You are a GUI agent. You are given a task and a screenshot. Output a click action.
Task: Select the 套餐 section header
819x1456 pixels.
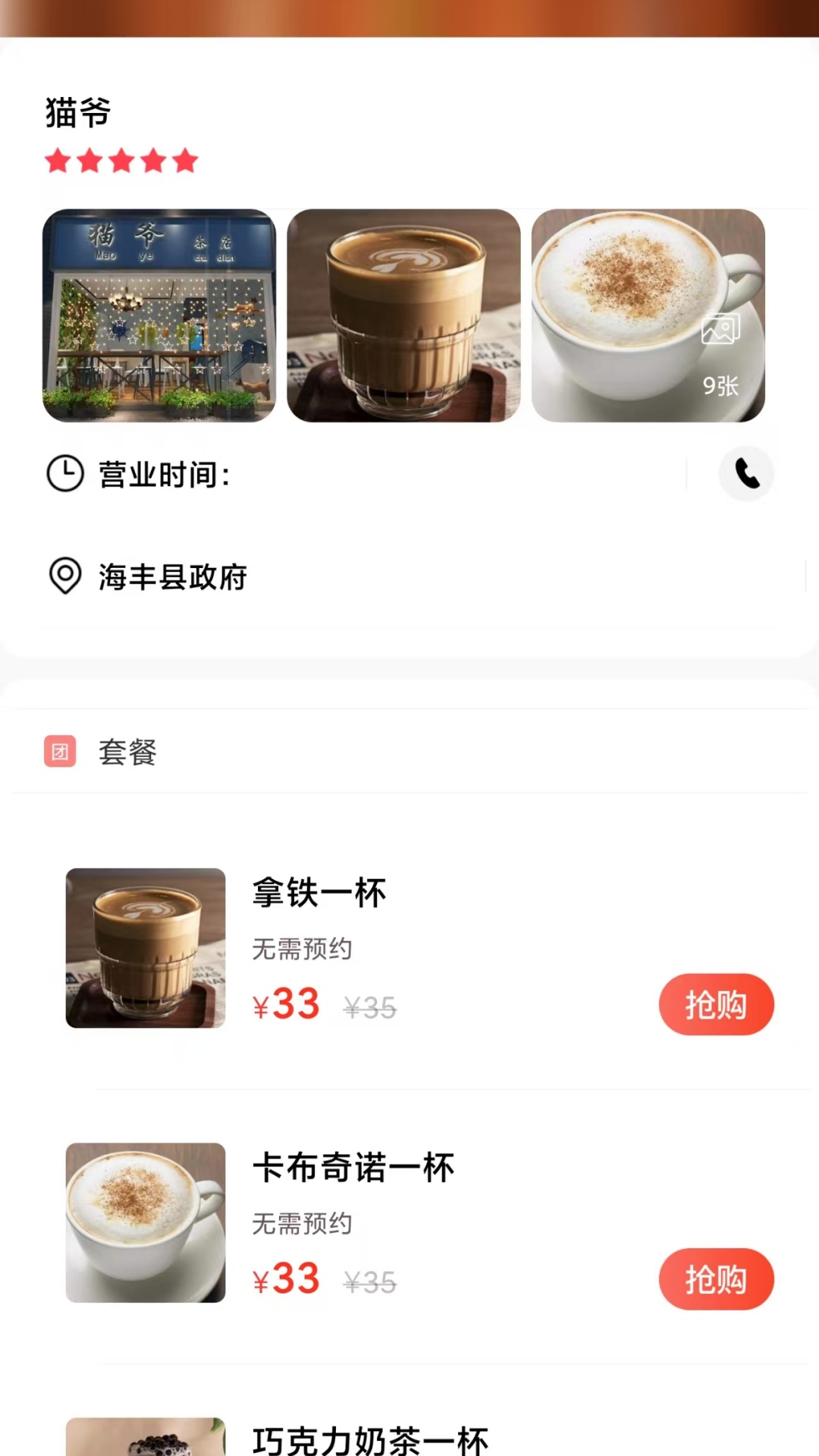pyautogui.click(x=127, y=752)
